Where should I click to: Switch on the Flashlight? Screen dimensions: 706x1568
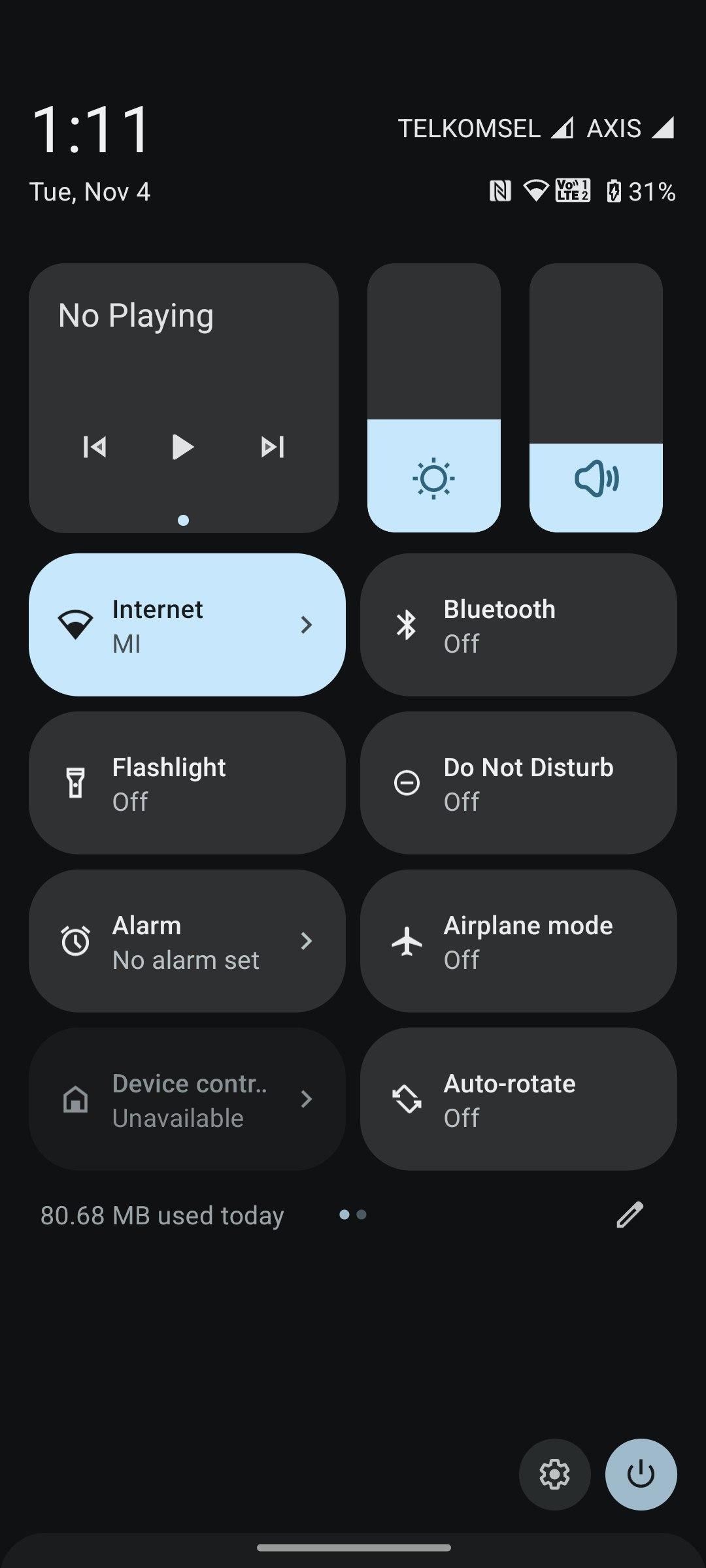coord(187,783)
